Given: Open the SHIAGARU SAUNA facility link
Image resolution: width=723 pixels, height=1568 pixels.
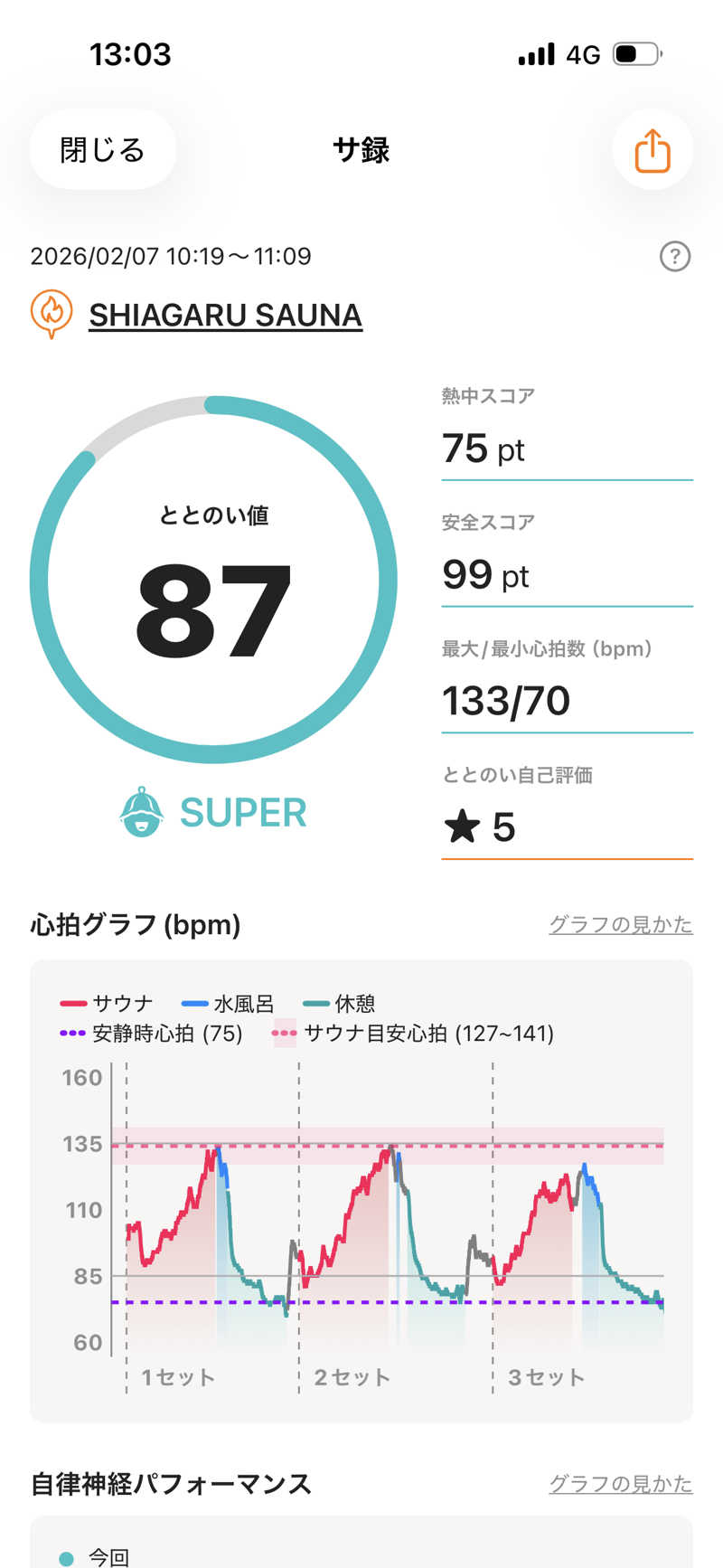Looking at the screenshot, I should coord(225,315).
